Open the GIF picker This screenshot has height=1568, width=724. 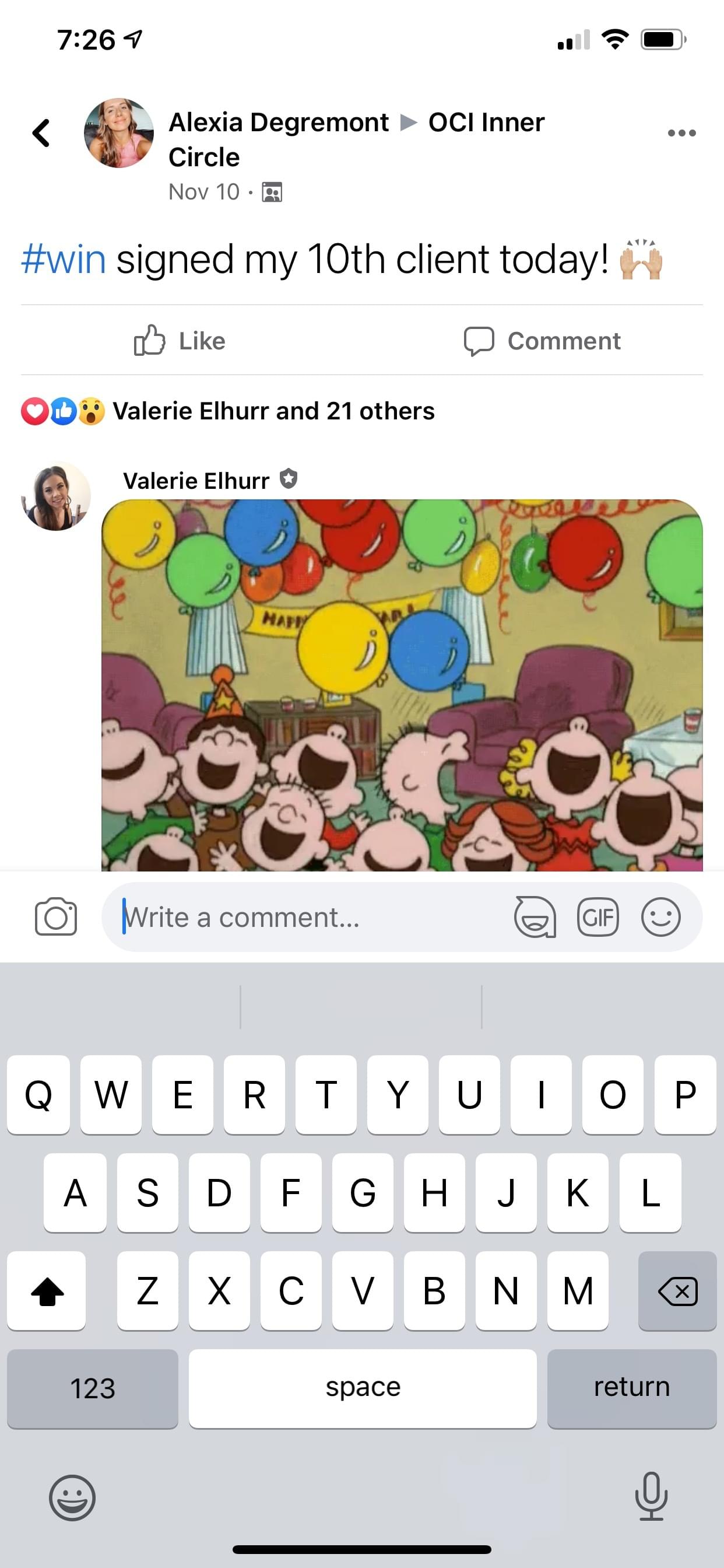(x=598, y=916)
